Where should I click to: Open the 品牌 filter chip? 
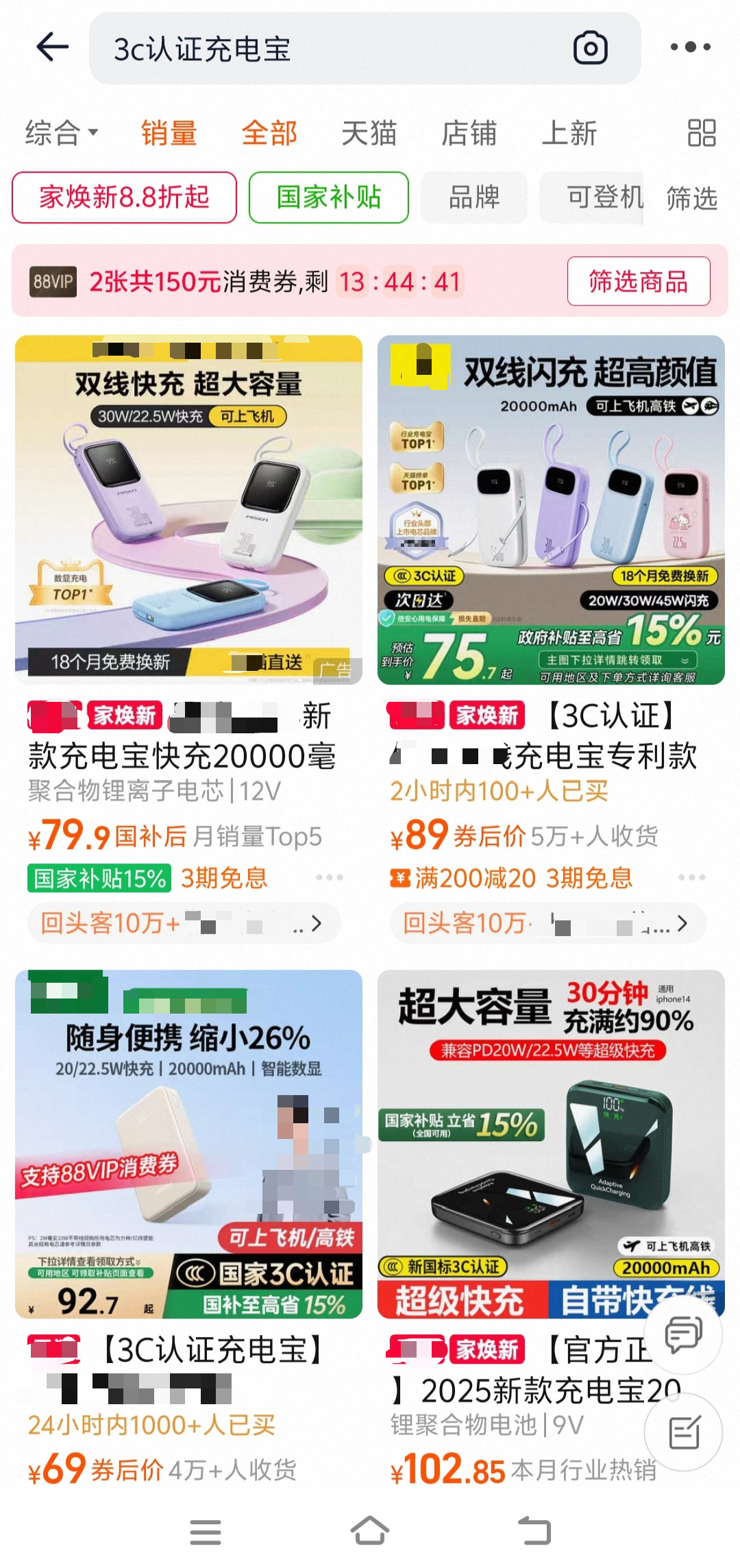[x=474, y=197]
